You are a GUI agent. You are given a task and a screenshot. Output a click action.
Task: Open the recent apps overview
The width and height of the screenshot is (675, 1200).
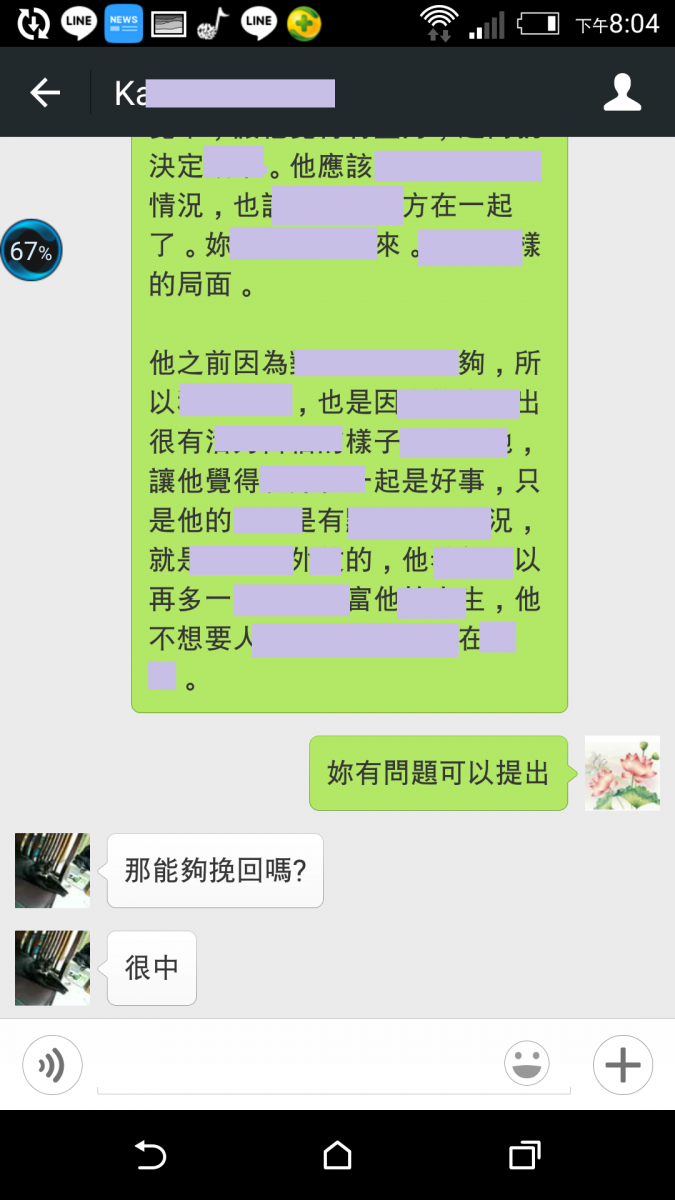tap(524, 1156)
